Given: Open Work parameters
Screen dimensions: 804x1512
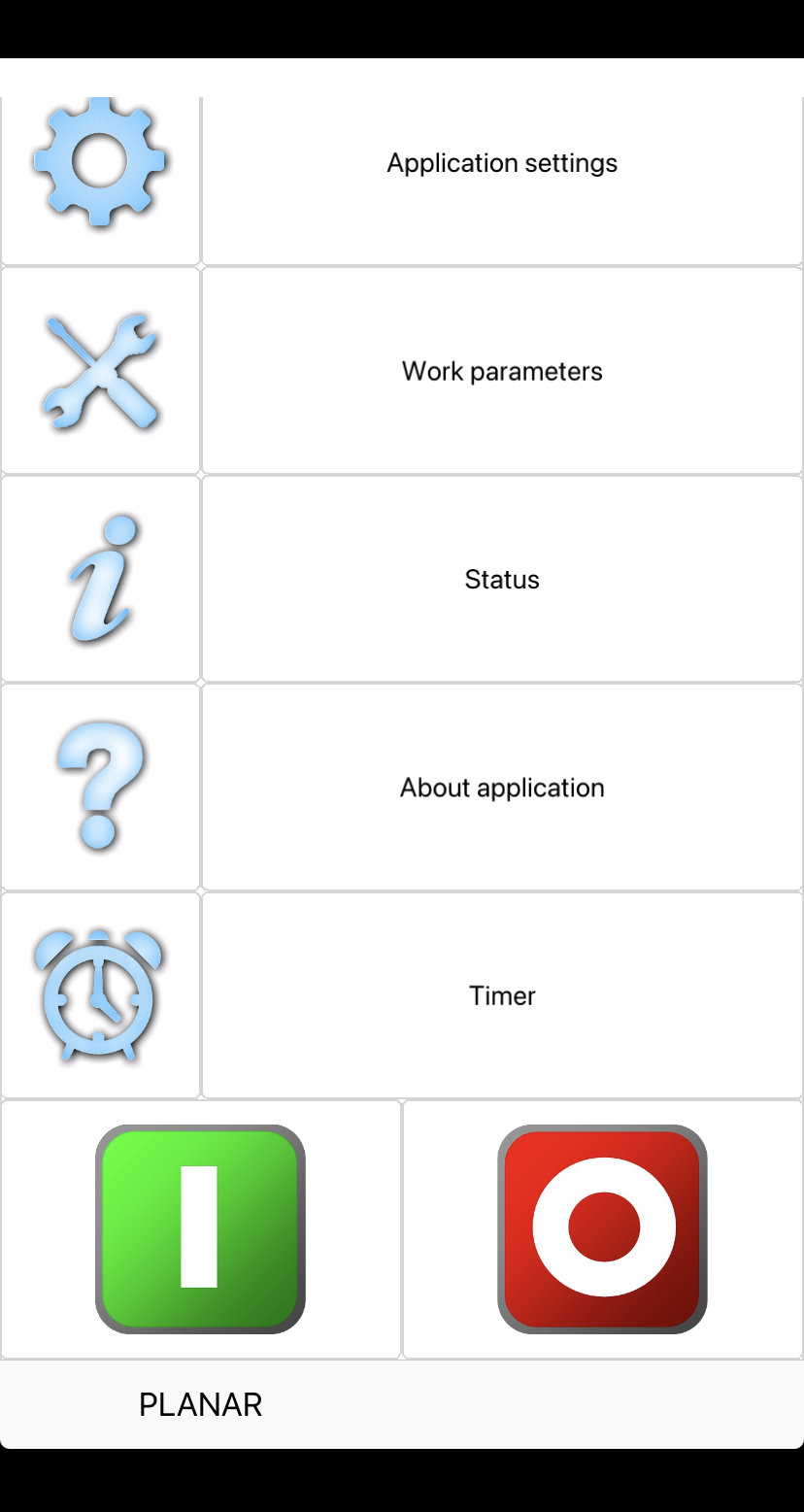Looking at the screenshot, I should (502, 371).
